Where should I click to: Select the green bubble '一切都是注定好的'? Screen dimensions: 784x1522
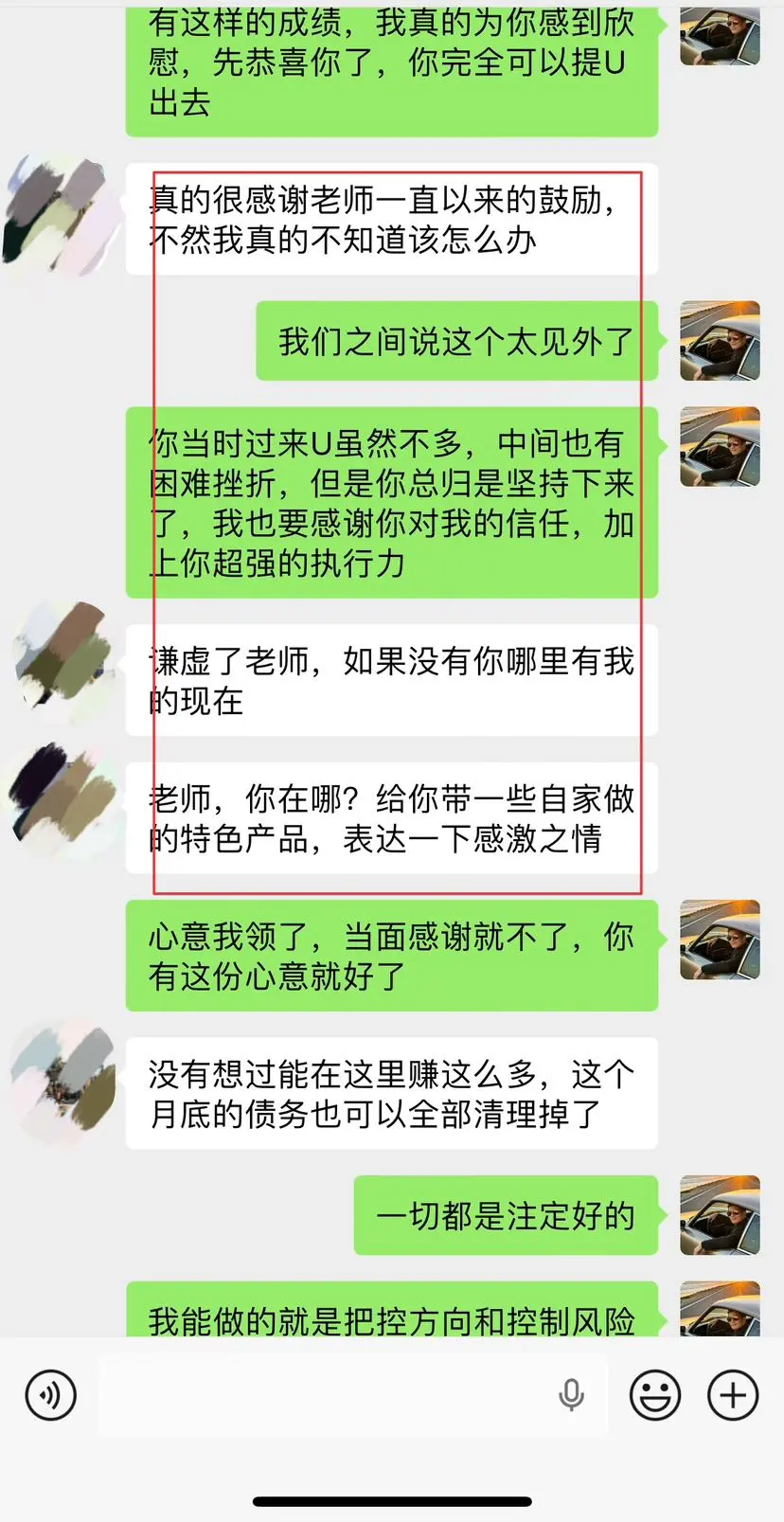click(x=506, y=1215)
